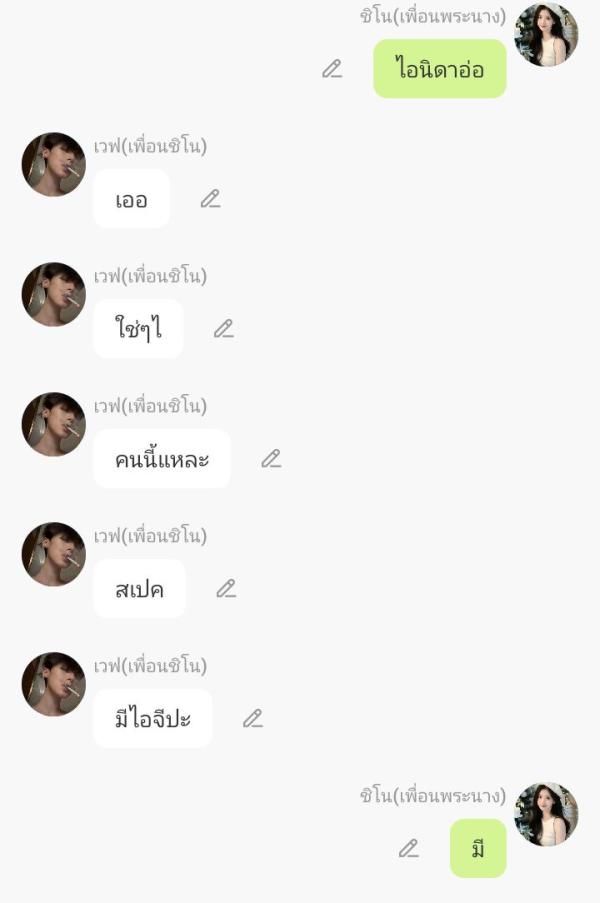Edit the "ใช่ๆไ" message
Screen dimensions: 600x903
click(x=224, y=329)
